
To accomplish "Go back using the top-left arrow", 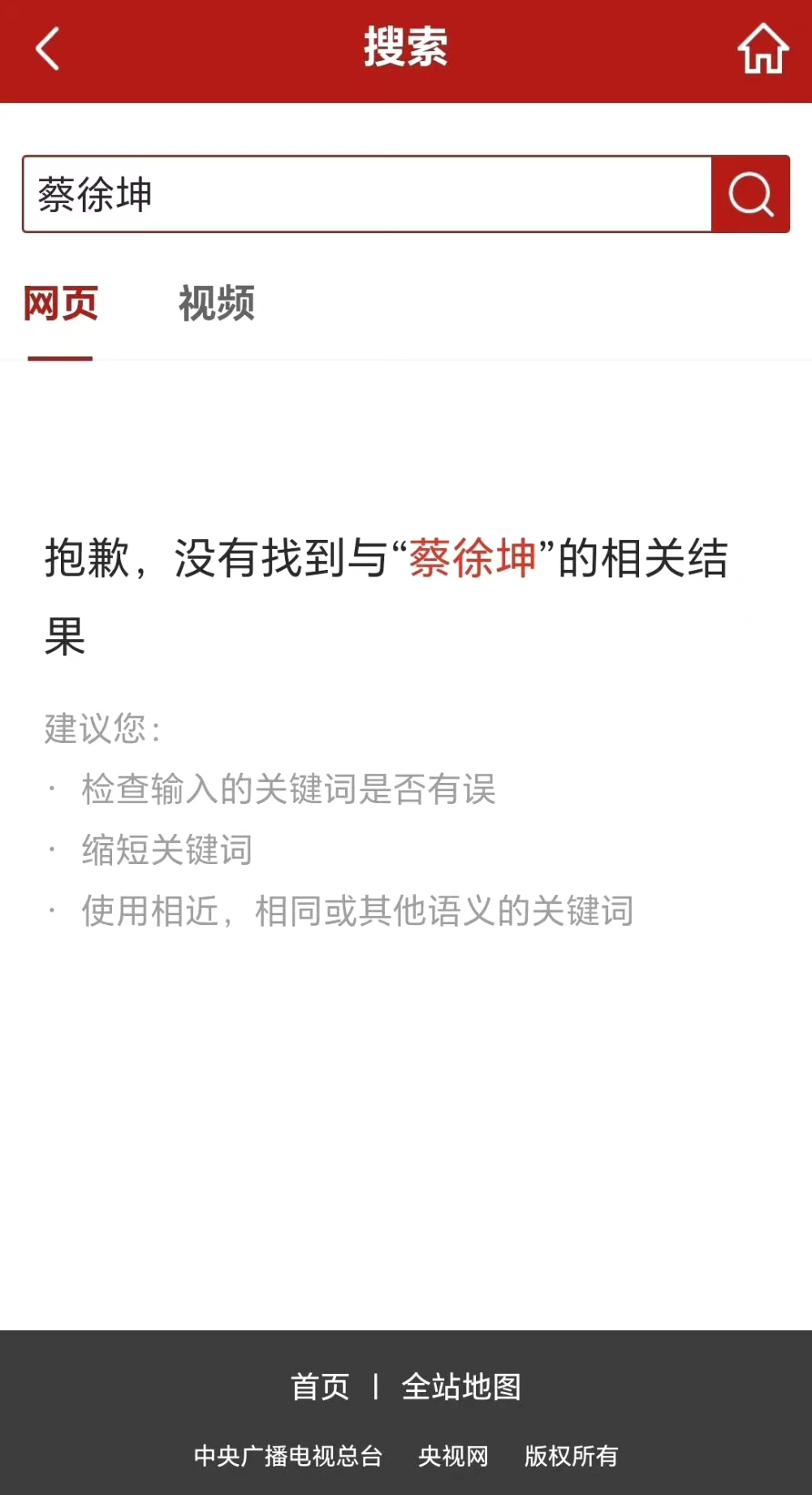I will tap(48, 49).
